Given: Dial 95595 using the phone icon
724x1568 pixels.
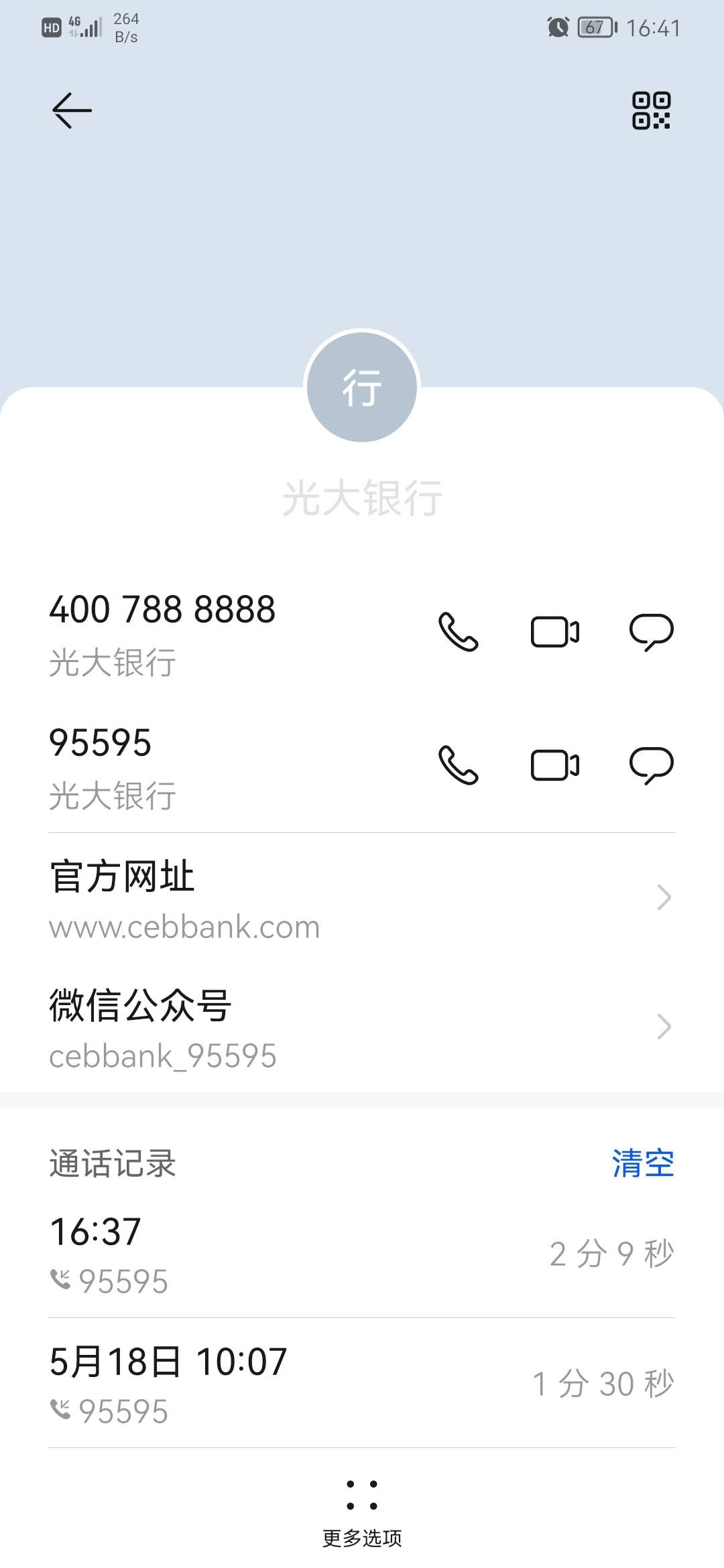Looking at the screenshot, I should pyautogui.click(x=459, y=765).
